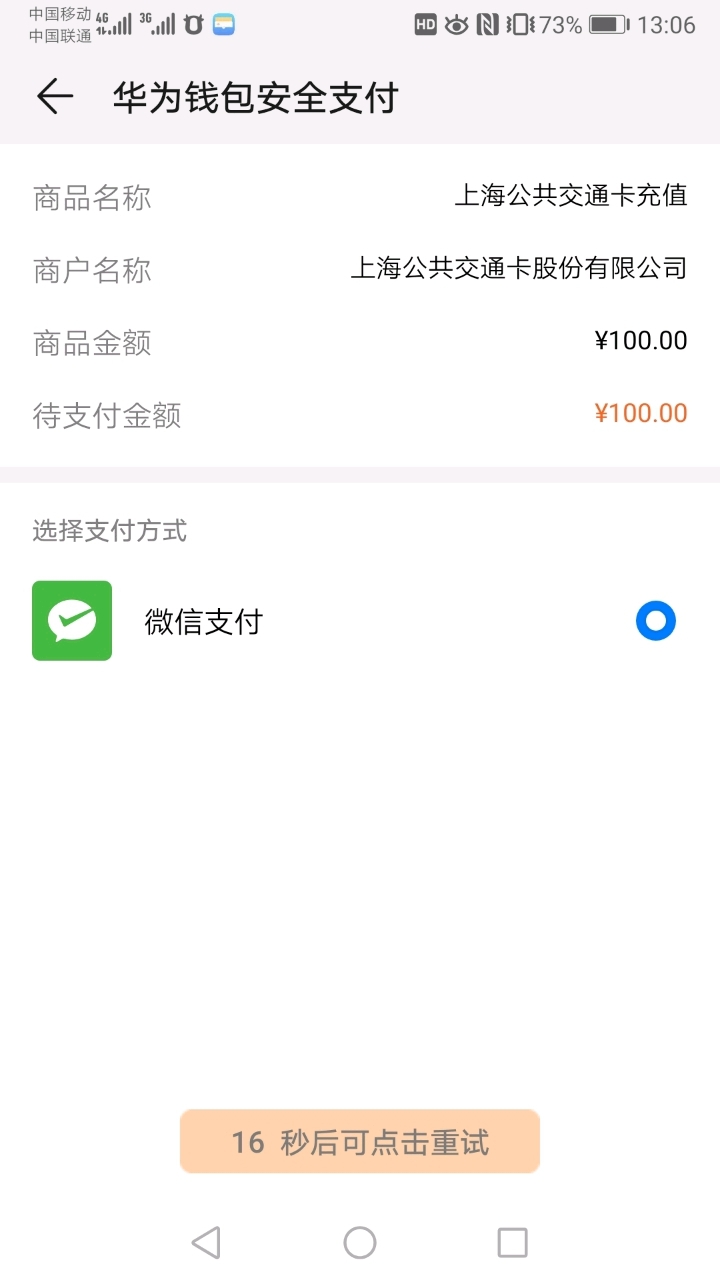Tap the 商品名称 row to view details
This screenshot has height=1280, width=720.
pos(360,197)
